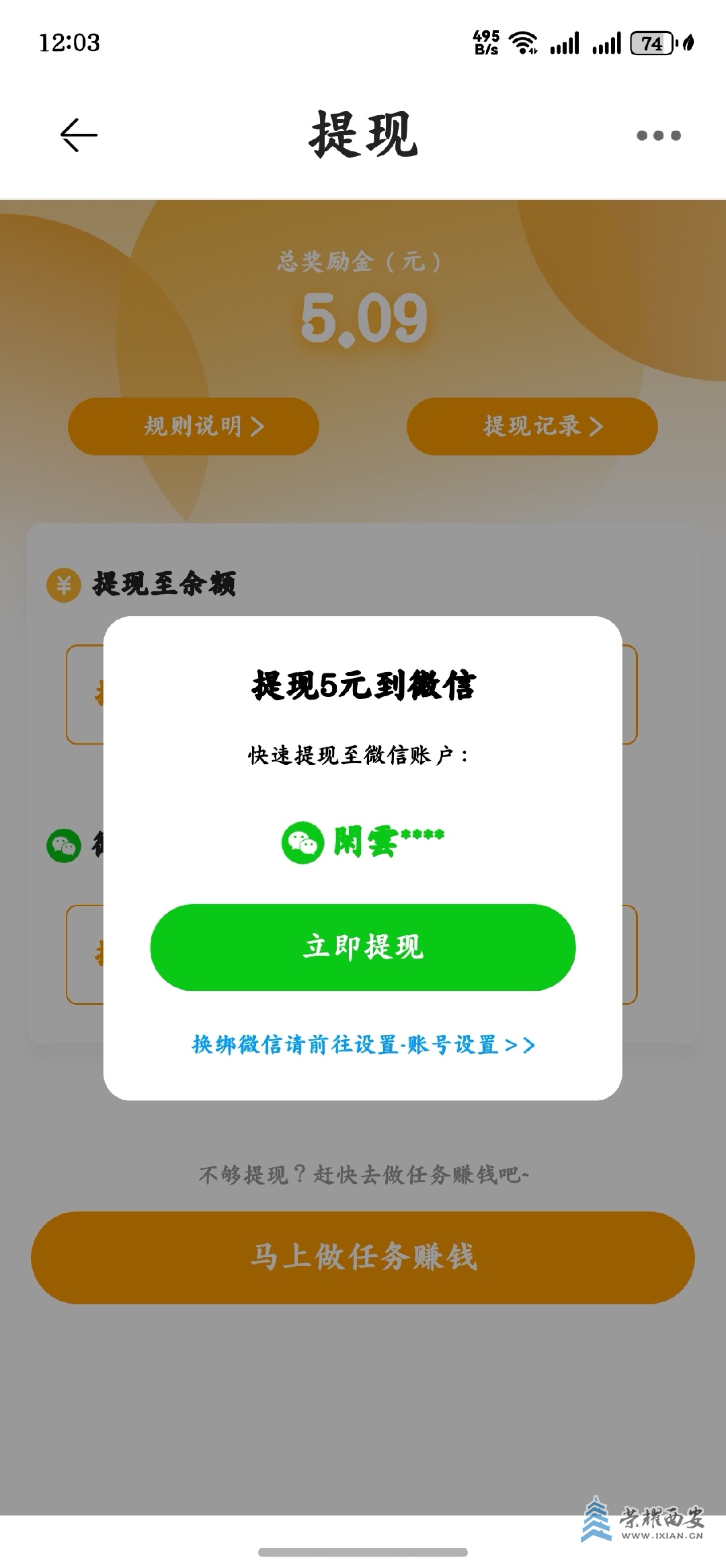Tap 马上做任务赚钱 button
Image resolution: width=726 pixels, height=1568 pixels.
(x=363, y=1257)
